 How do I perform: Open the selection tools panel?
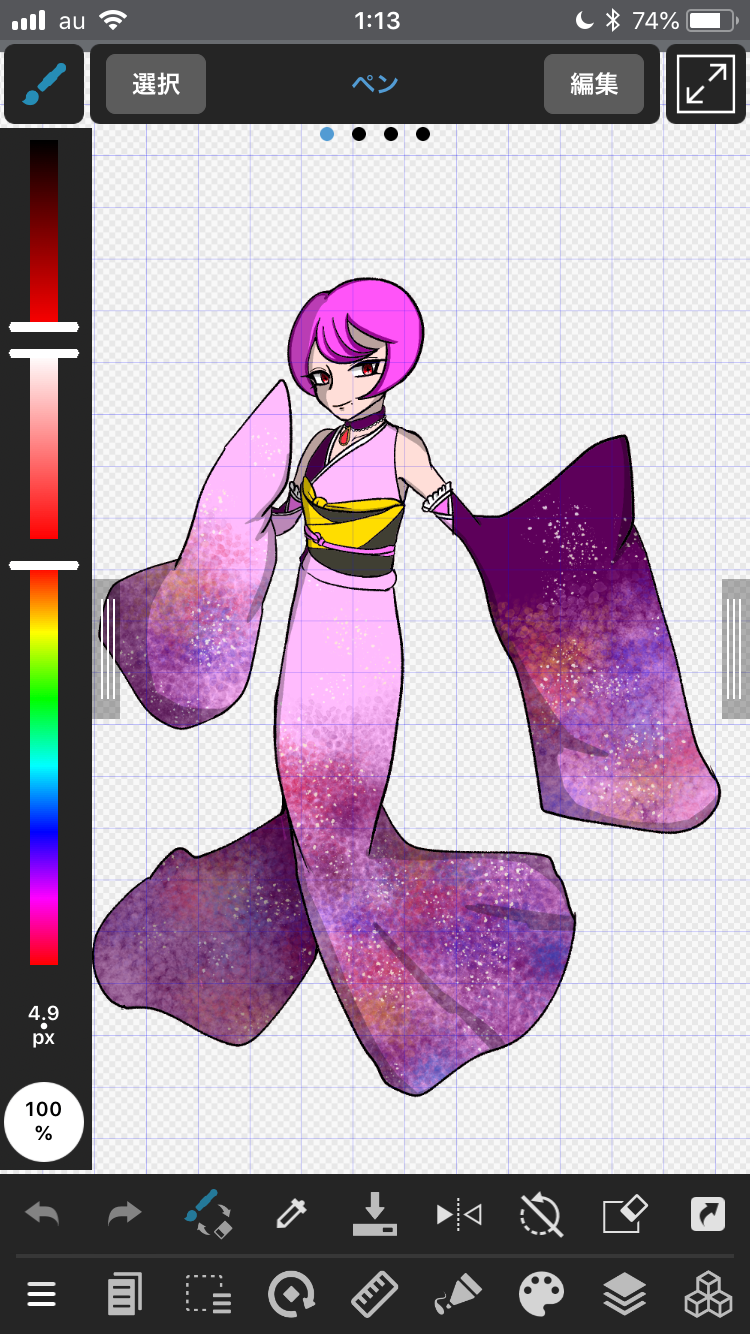coord(208,1297)
